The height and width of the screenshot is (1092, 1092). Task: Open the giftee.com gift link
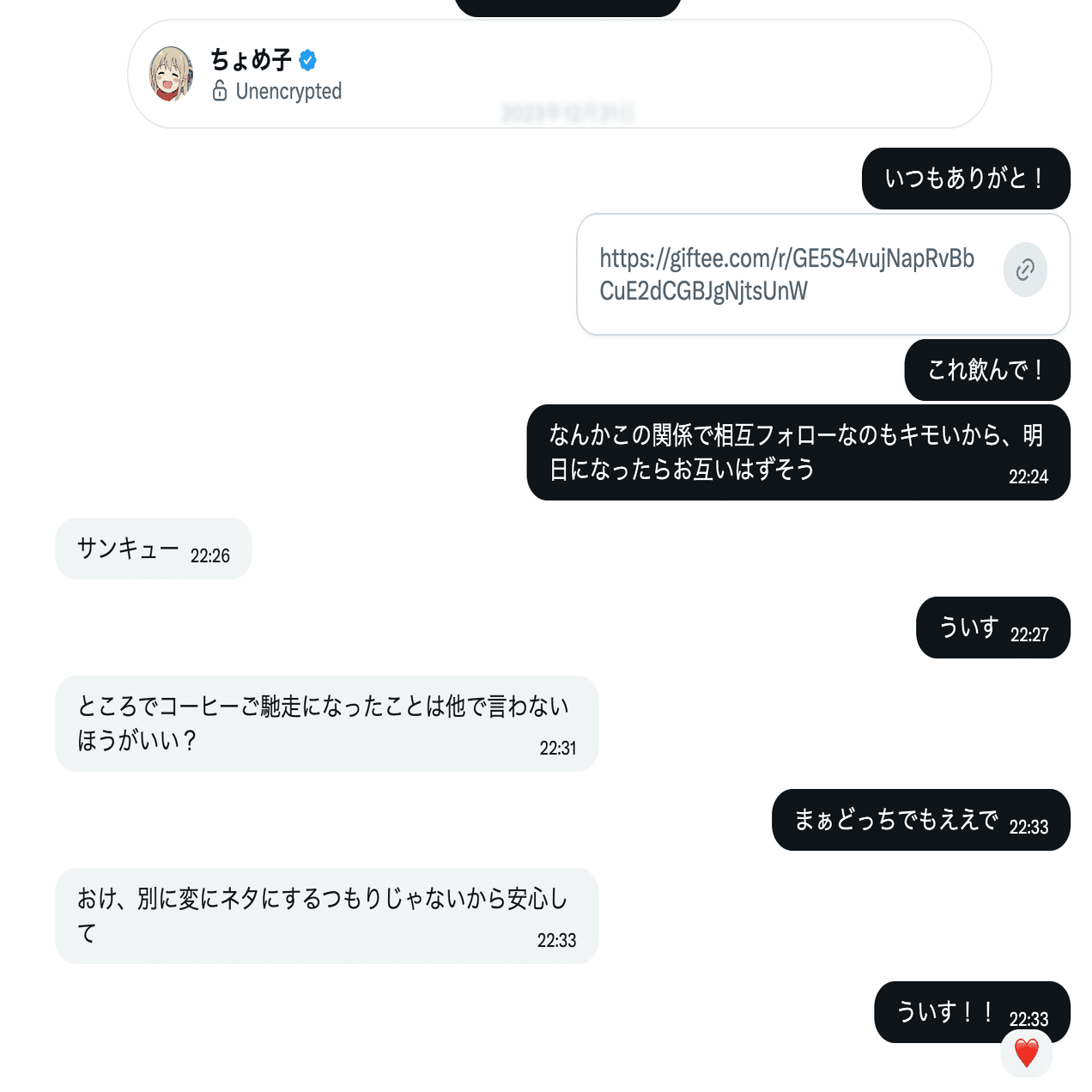tap(786, 274)
